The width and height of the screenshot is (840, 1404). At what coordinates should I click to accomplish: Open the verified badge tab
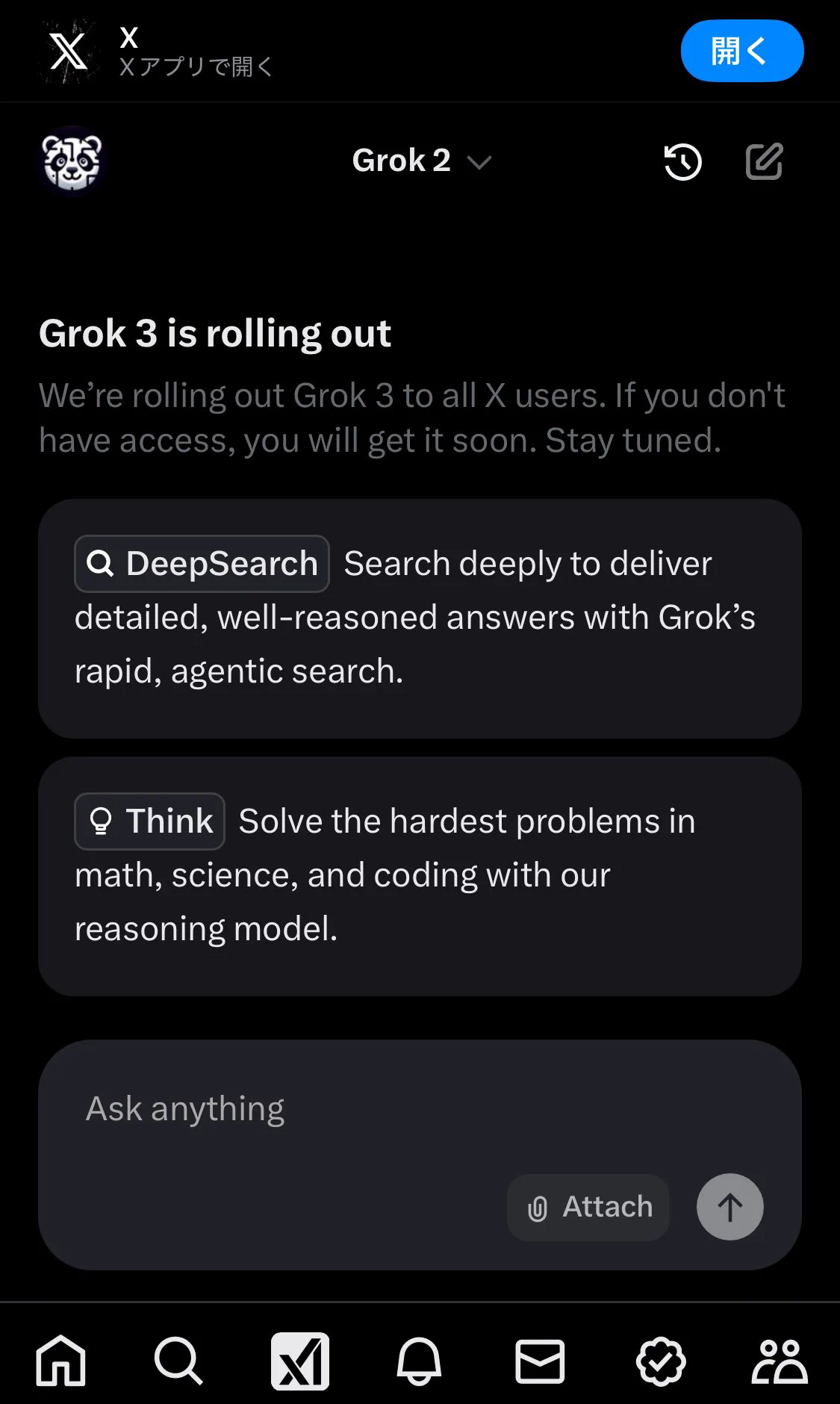[x=661, y=1361]
